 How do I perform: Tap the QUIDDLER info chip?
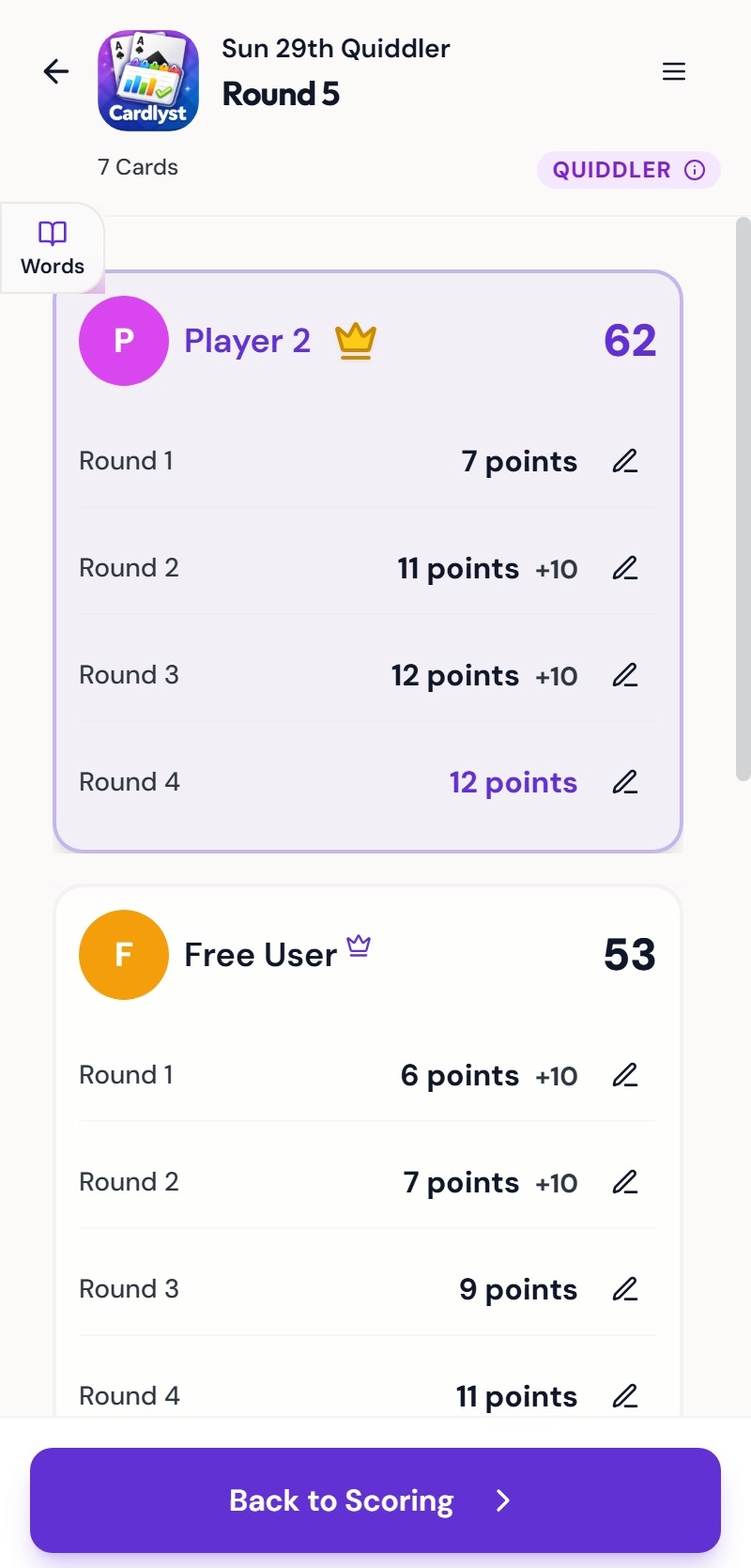pyautogui.click(x=628, y=170)
